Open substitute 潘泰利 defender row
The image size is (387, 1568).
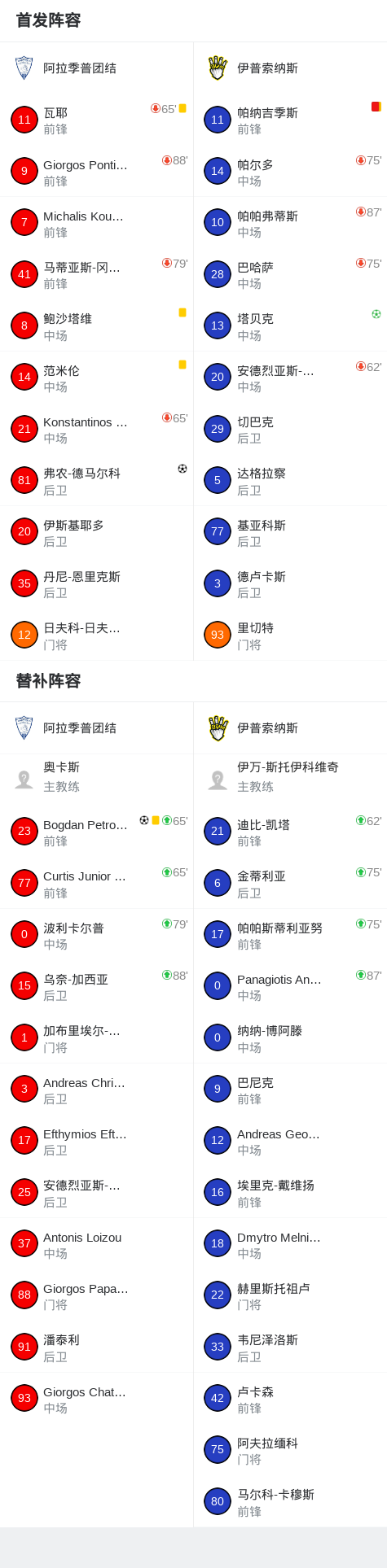(x=96, y=1347)
